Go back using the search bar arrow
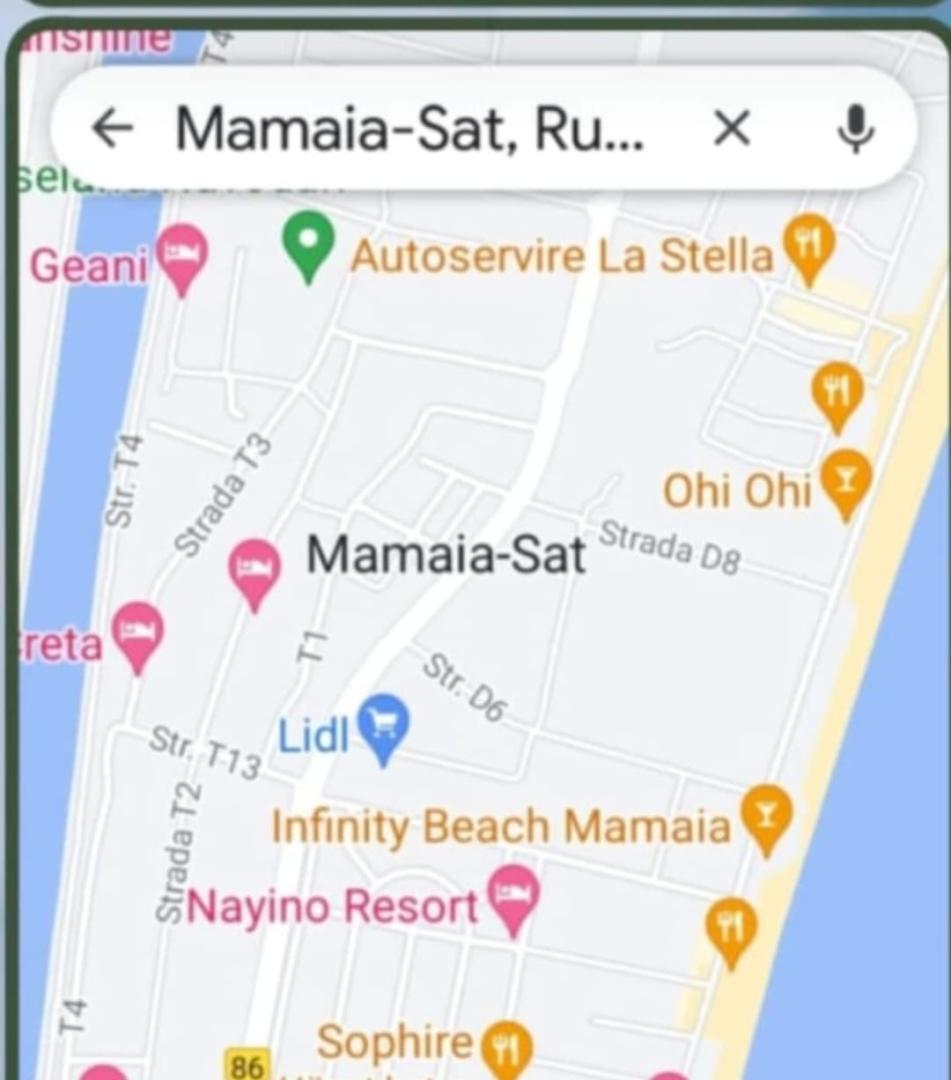Screen dimensions: 951x1080 coord(113,128)
